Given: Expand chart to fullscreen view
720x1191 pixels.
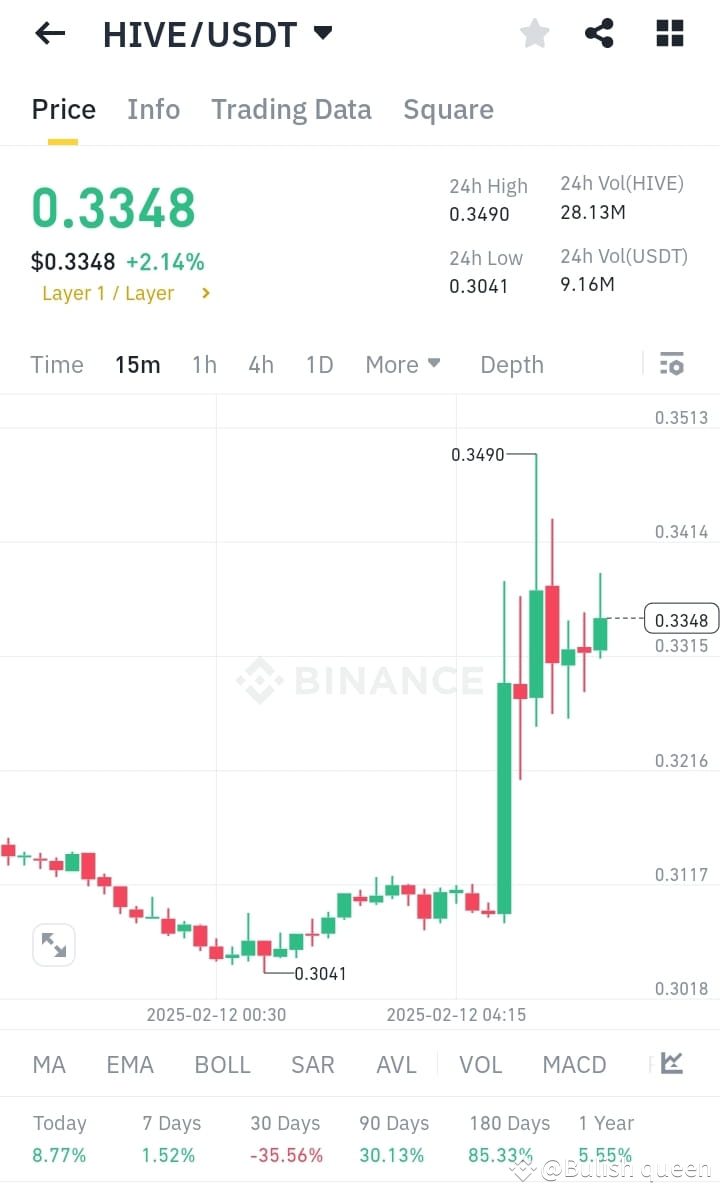Looking at the screenshot, I should 53,944.
